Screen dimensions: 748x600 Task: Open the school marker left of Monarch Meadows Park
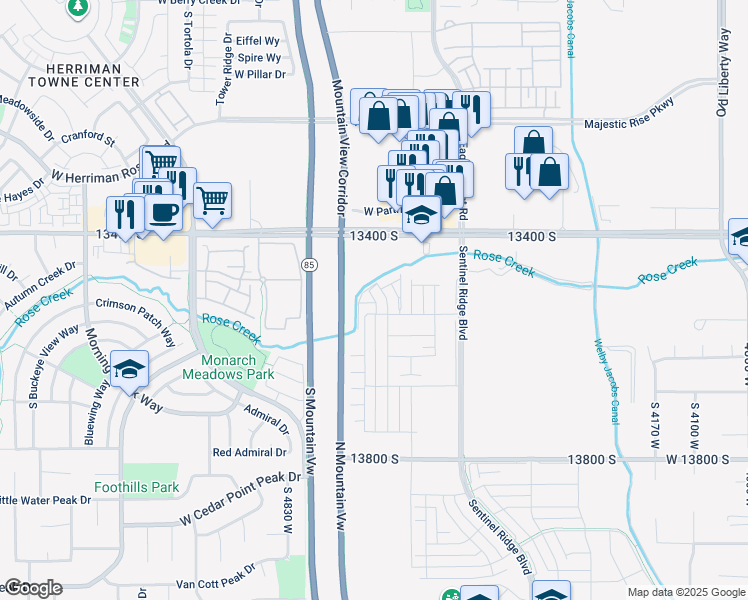(129, 370)
